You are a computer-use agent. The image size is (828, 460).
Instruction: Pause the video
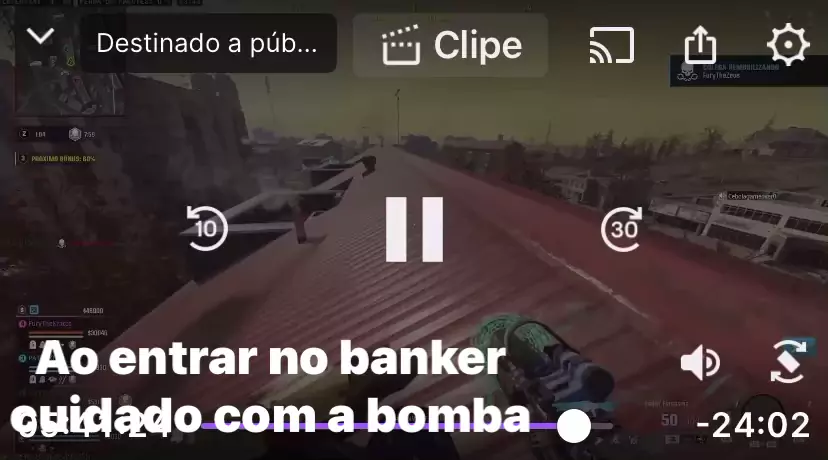(x=414, y=229)
